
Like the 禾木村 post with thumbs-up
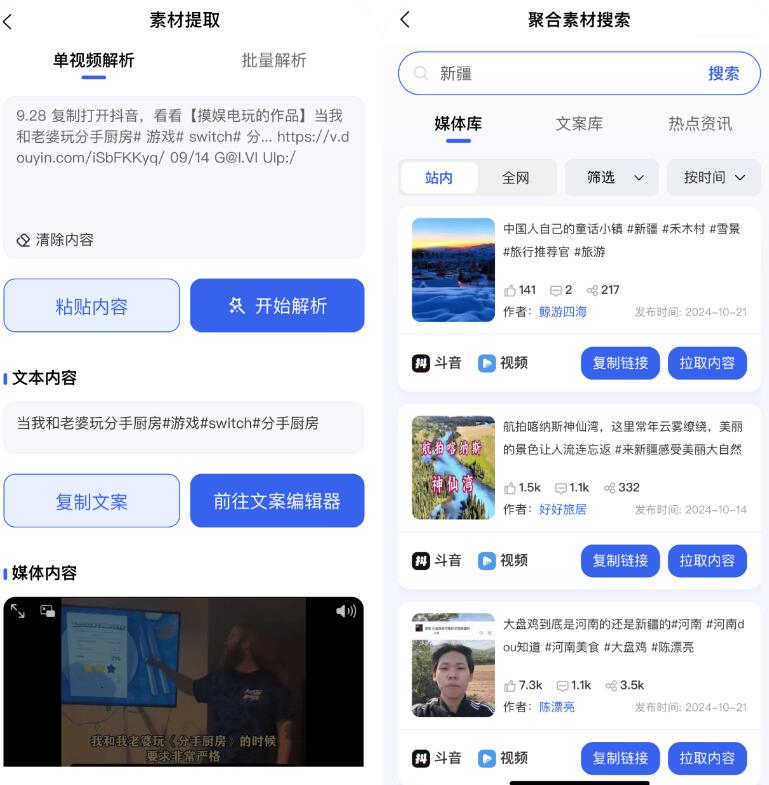[512, 290]
